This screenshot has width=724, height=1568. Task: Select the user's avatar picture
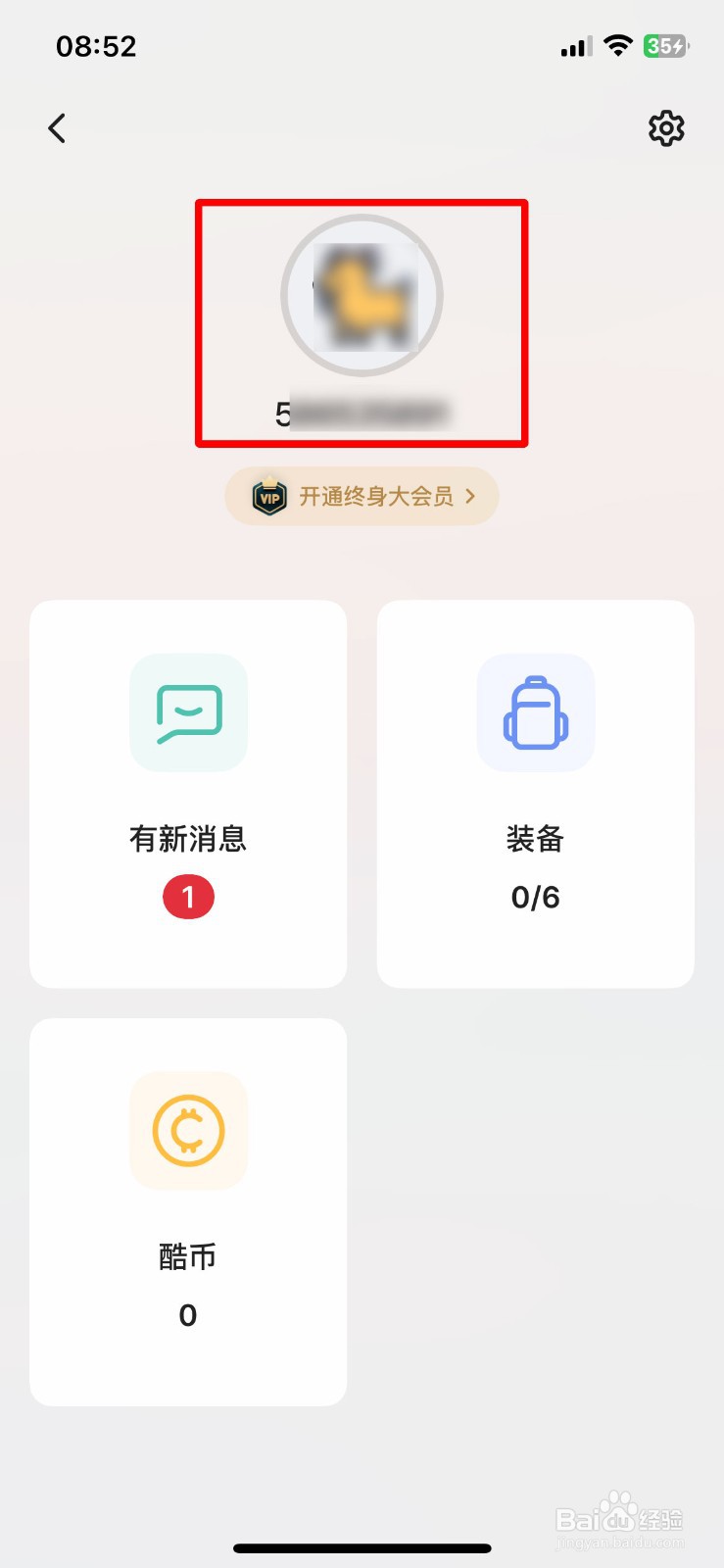tap(362, 296)
